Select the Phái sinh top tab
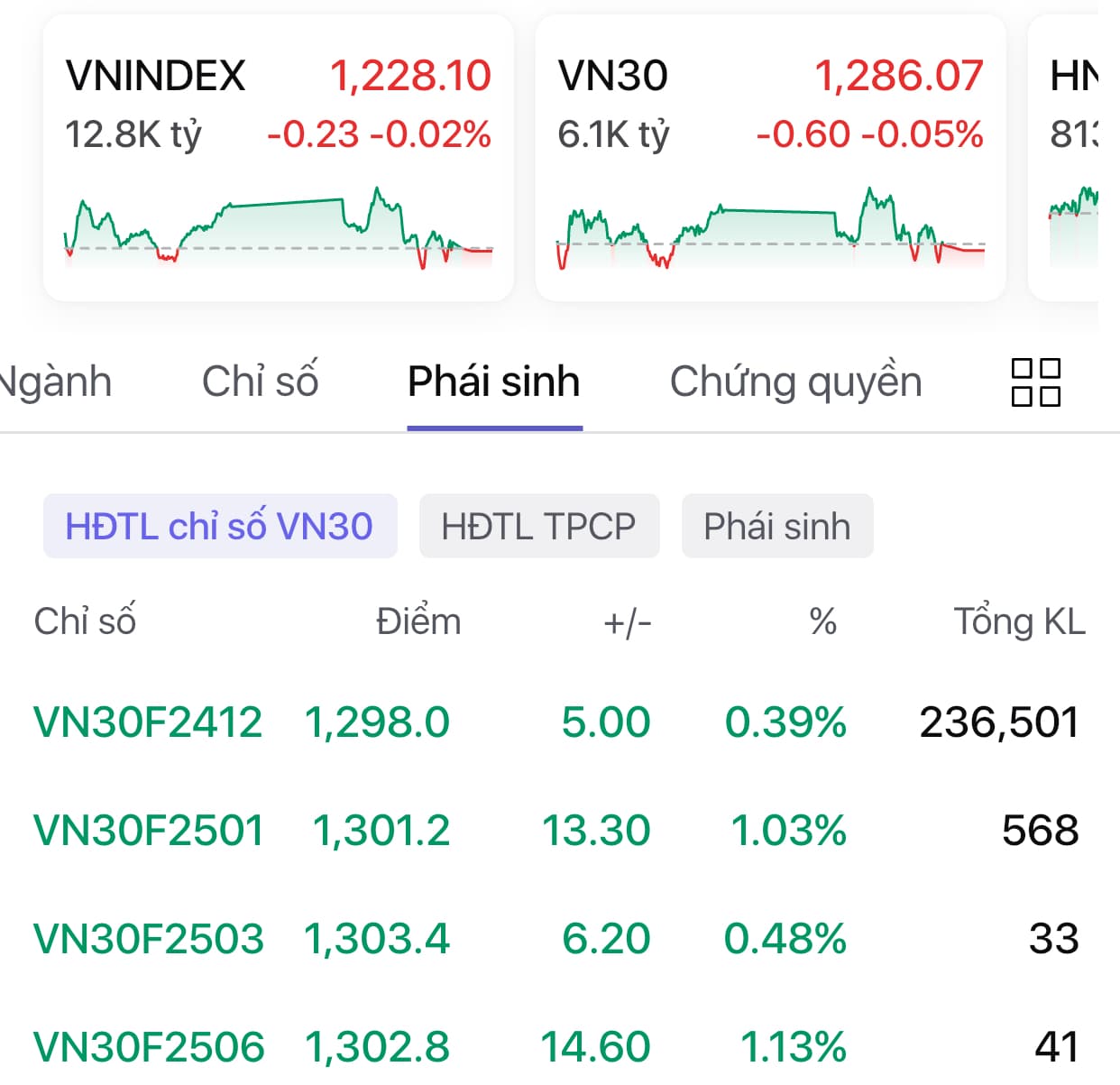The width and height of the screenshot is (1120, 1085). 493,382
